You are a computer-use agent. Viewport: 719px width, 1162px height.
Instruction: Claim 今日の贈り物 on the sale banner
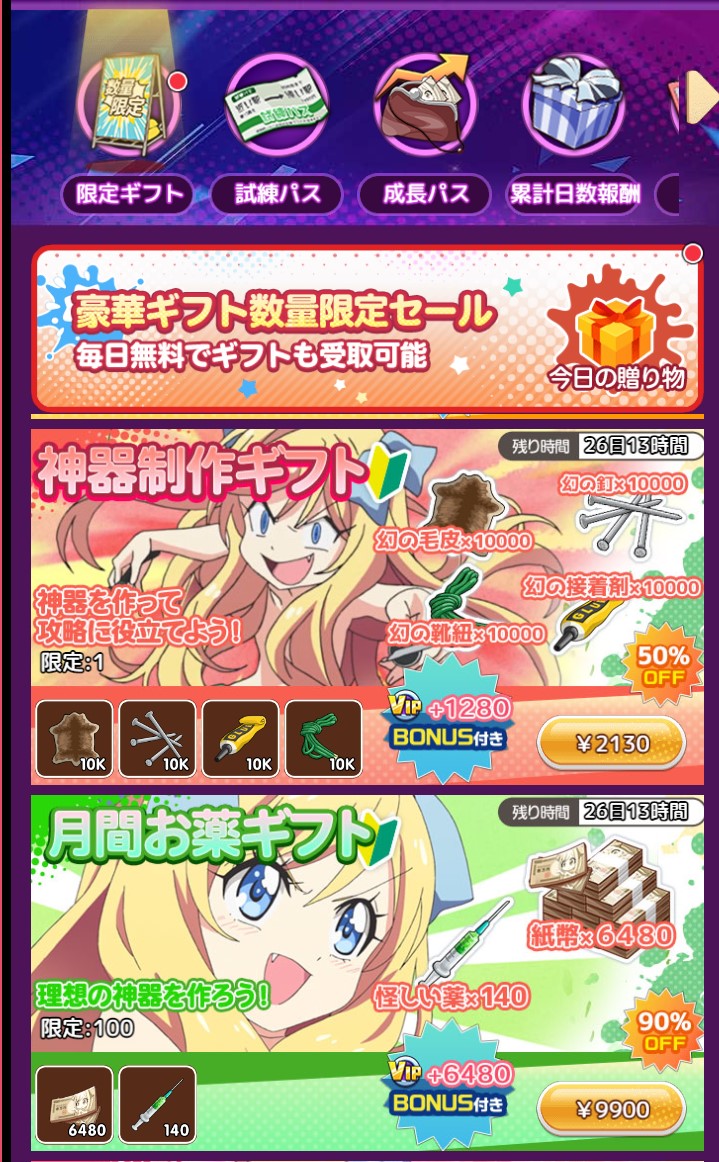pyautogui.click(x=617, y=331)
